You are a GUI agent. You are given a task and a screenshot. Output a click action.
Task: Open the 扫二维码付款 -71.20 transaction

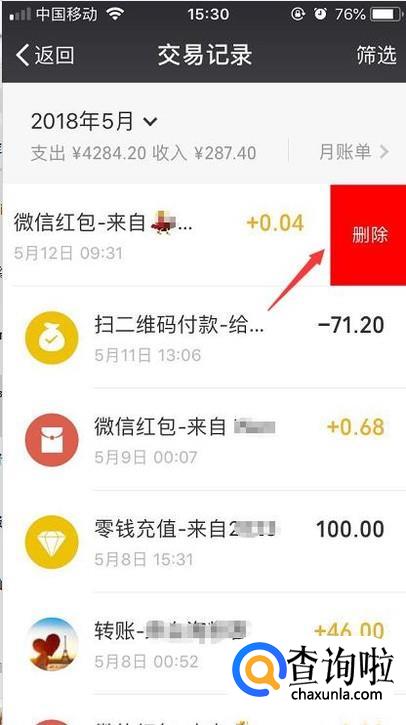coord(204,338)
